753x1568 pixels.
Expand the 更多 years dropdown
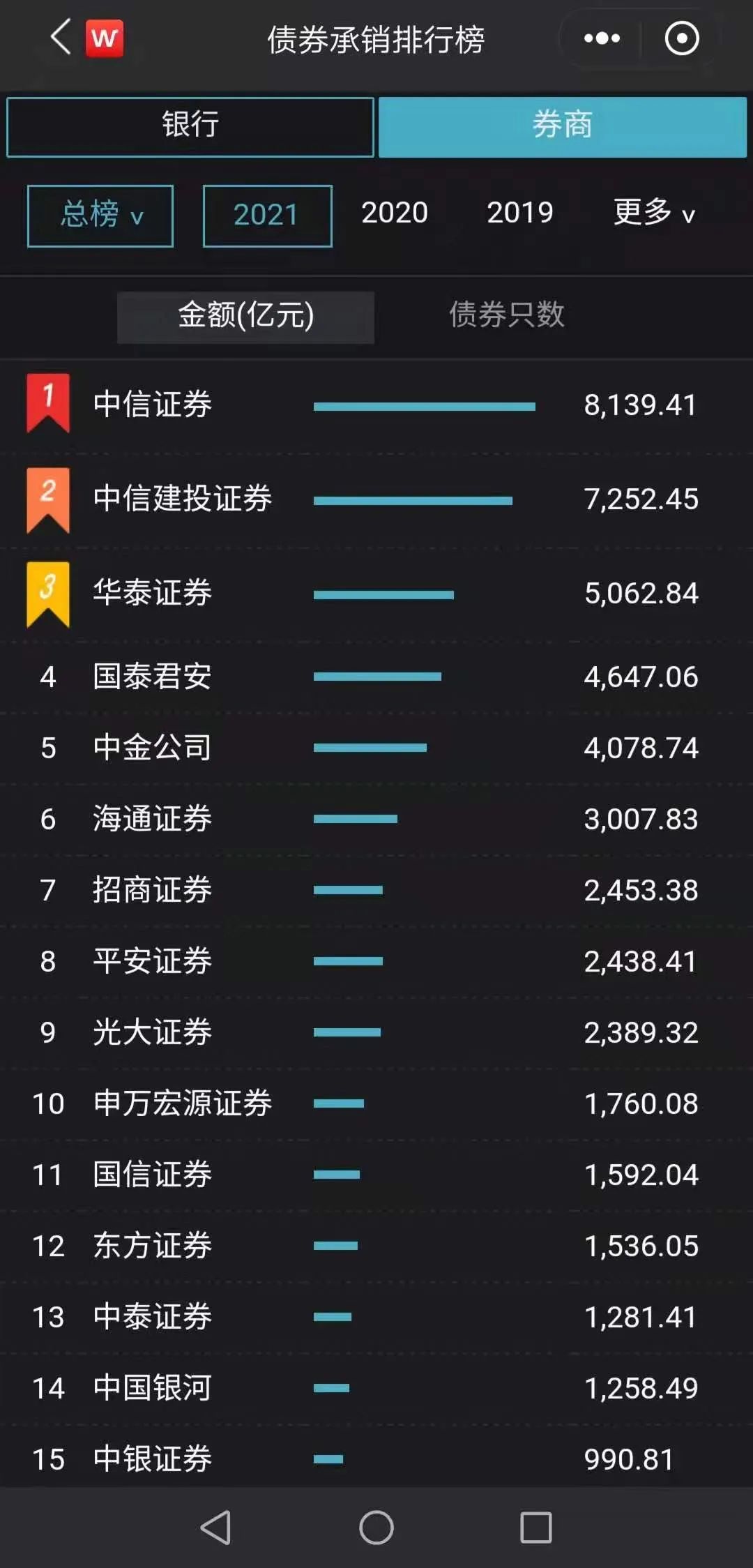click(x=654, y=213)
